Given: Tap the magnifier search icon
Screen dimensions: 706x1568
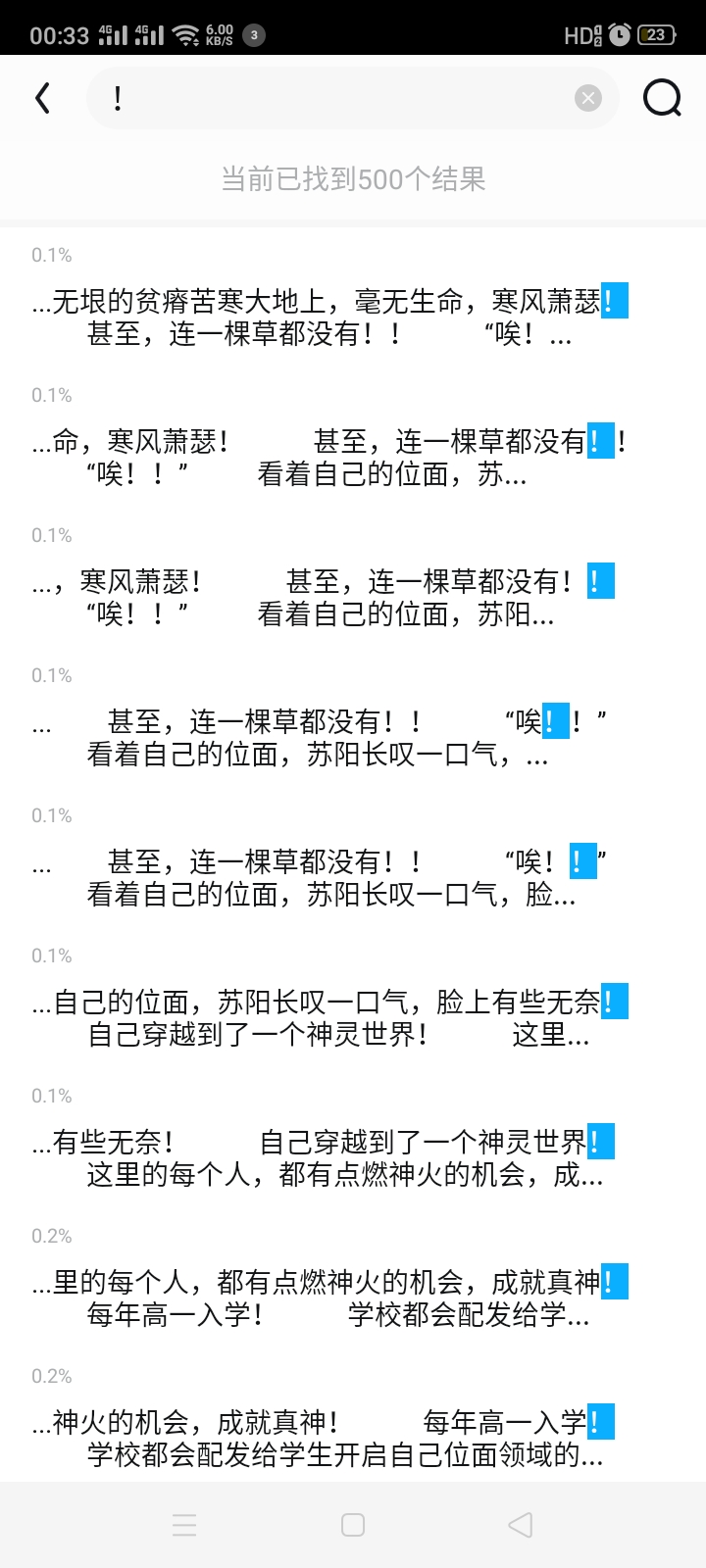Looking at the screenshot, I should click(x=662, y=98).
